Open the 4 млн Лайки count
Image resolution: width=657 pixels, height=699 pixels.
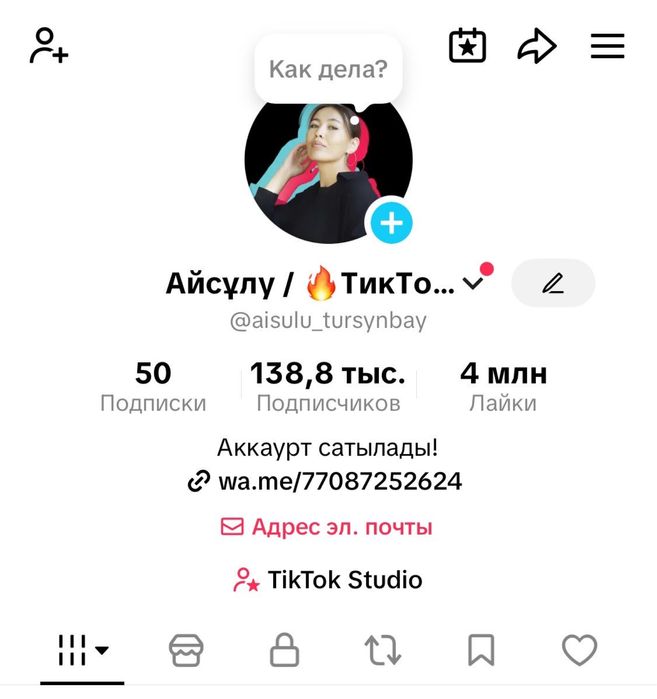coord(503,387)
